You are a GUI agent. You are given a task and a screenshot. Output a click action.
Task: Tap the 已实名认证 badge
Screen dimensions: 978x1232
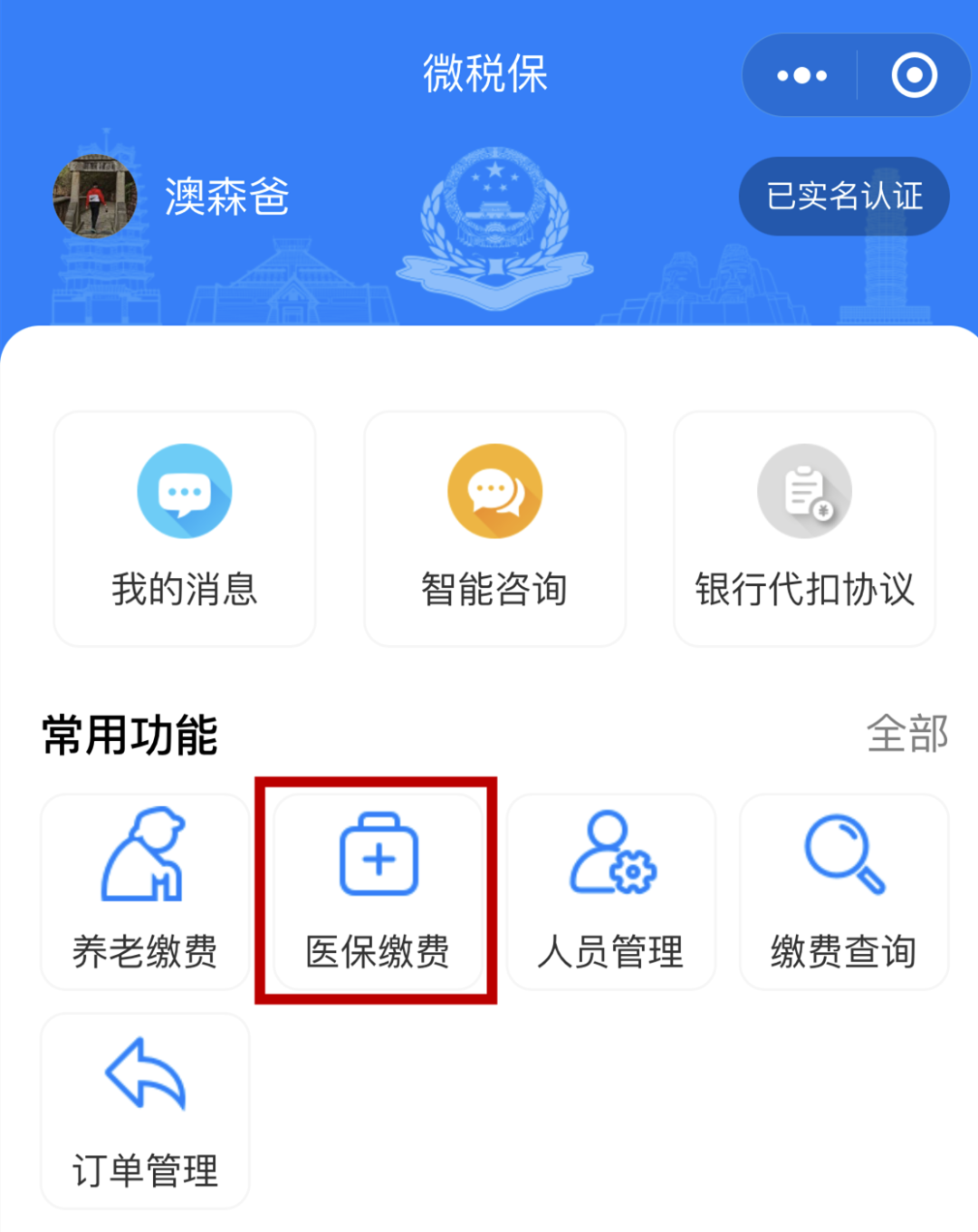(844, 197)
